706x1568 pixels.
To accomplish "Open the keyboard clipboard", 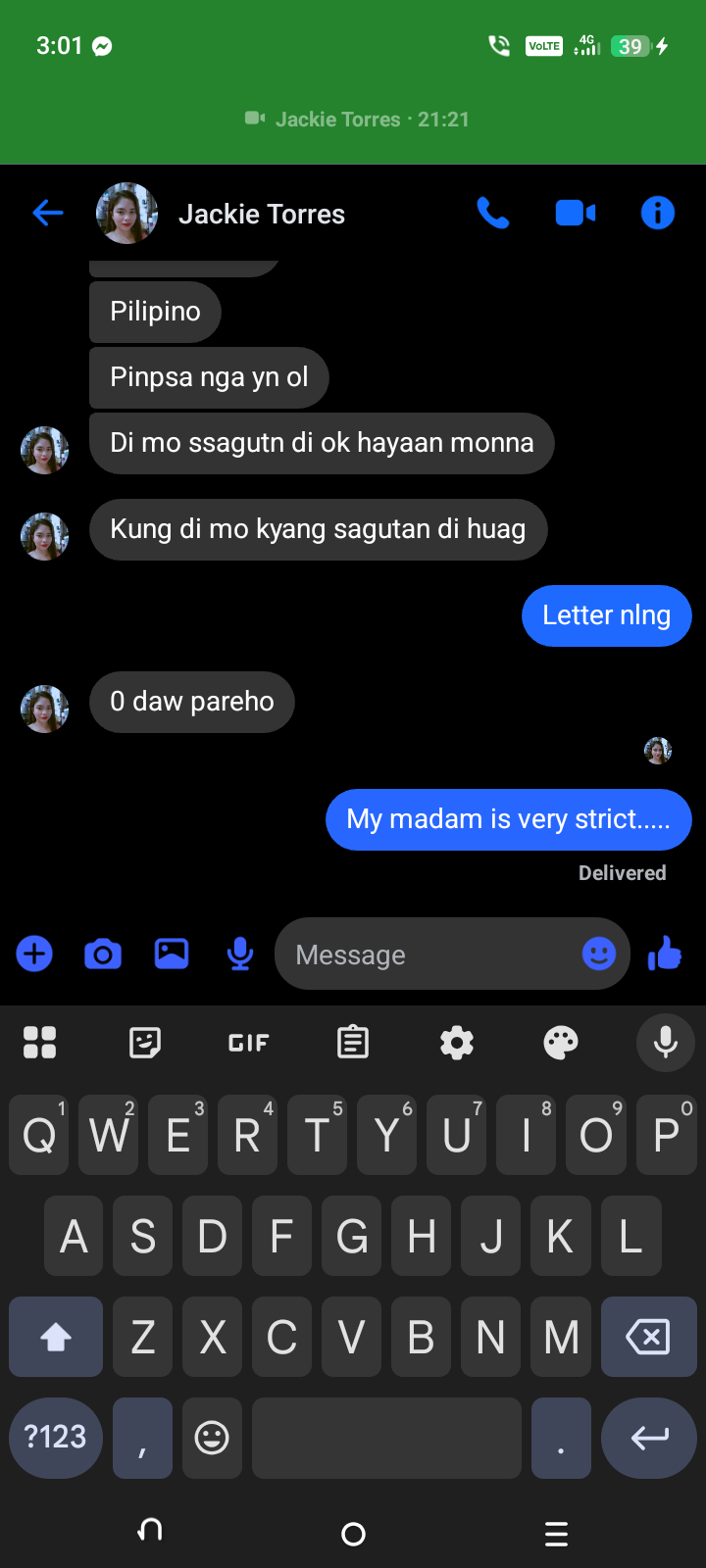I will point(353,1043).
